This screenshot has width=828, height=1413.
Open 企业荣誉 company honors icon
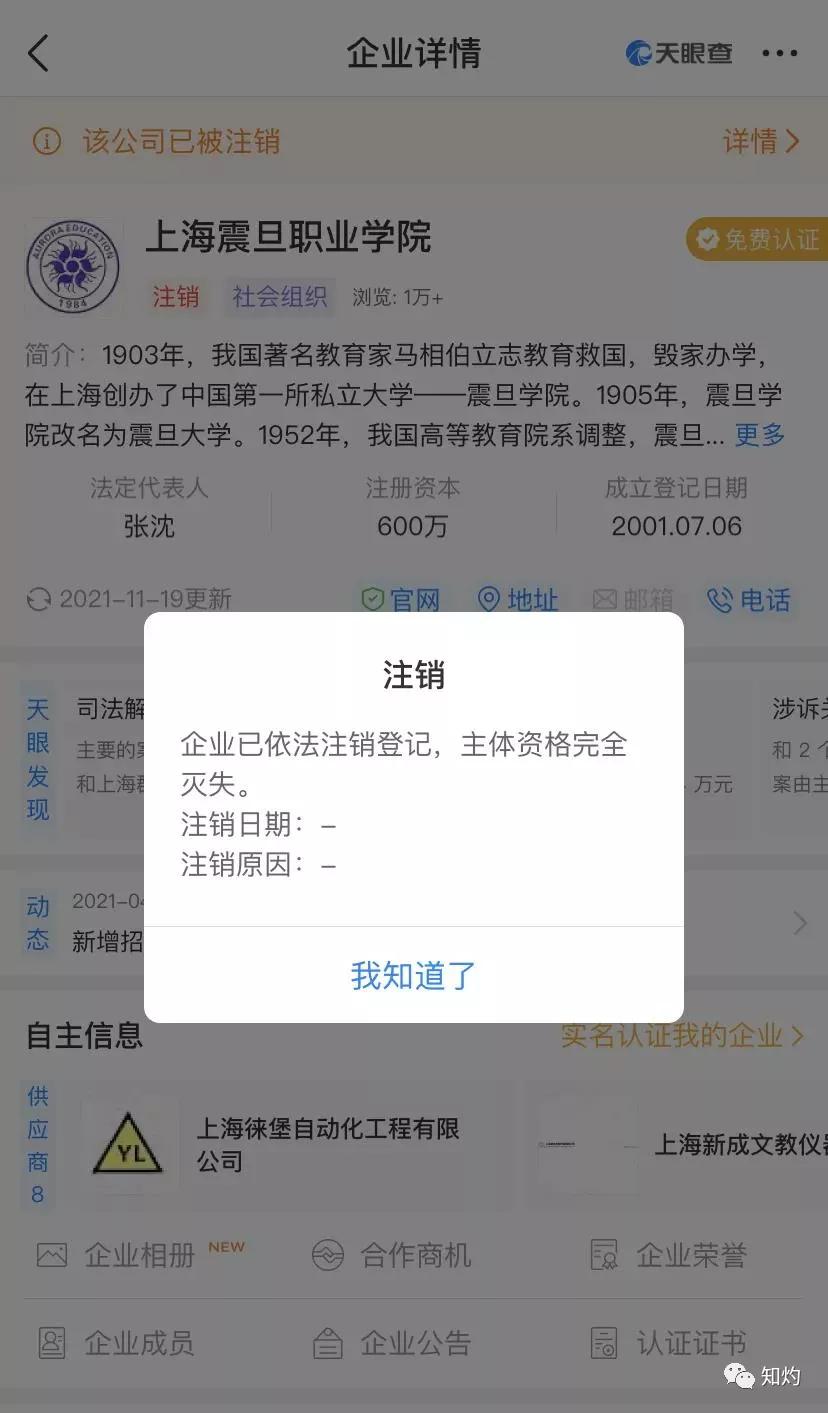tap(603, 1255)
